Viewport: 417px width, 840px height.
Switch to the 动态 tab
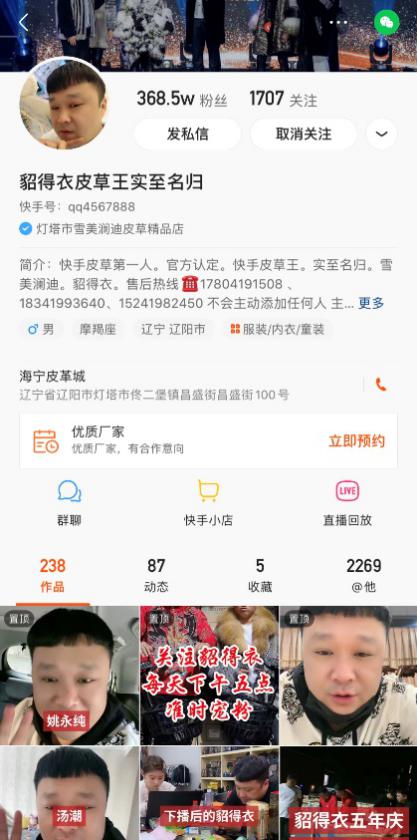[x=156, y=575]
